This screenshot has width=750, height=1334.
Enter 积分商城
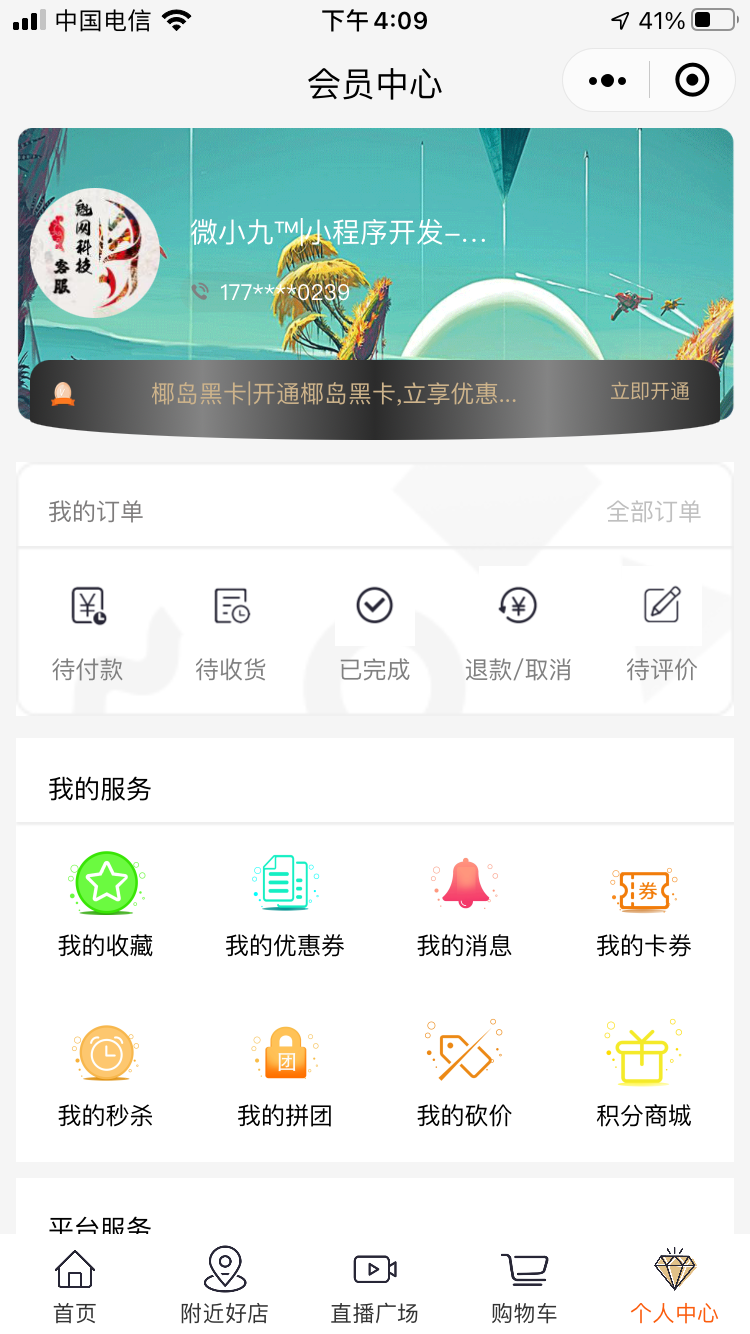coord(644,1075)
